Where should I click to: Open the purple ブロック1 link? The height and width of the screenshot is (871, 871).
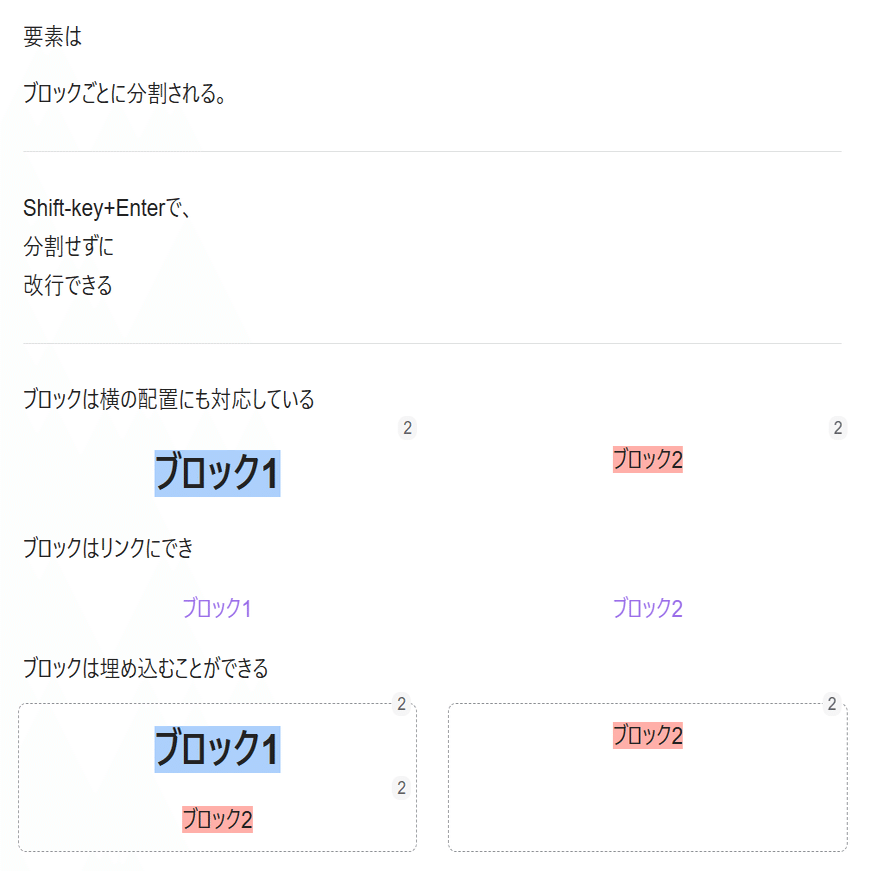pyautogui.click(x=216, y=608)
